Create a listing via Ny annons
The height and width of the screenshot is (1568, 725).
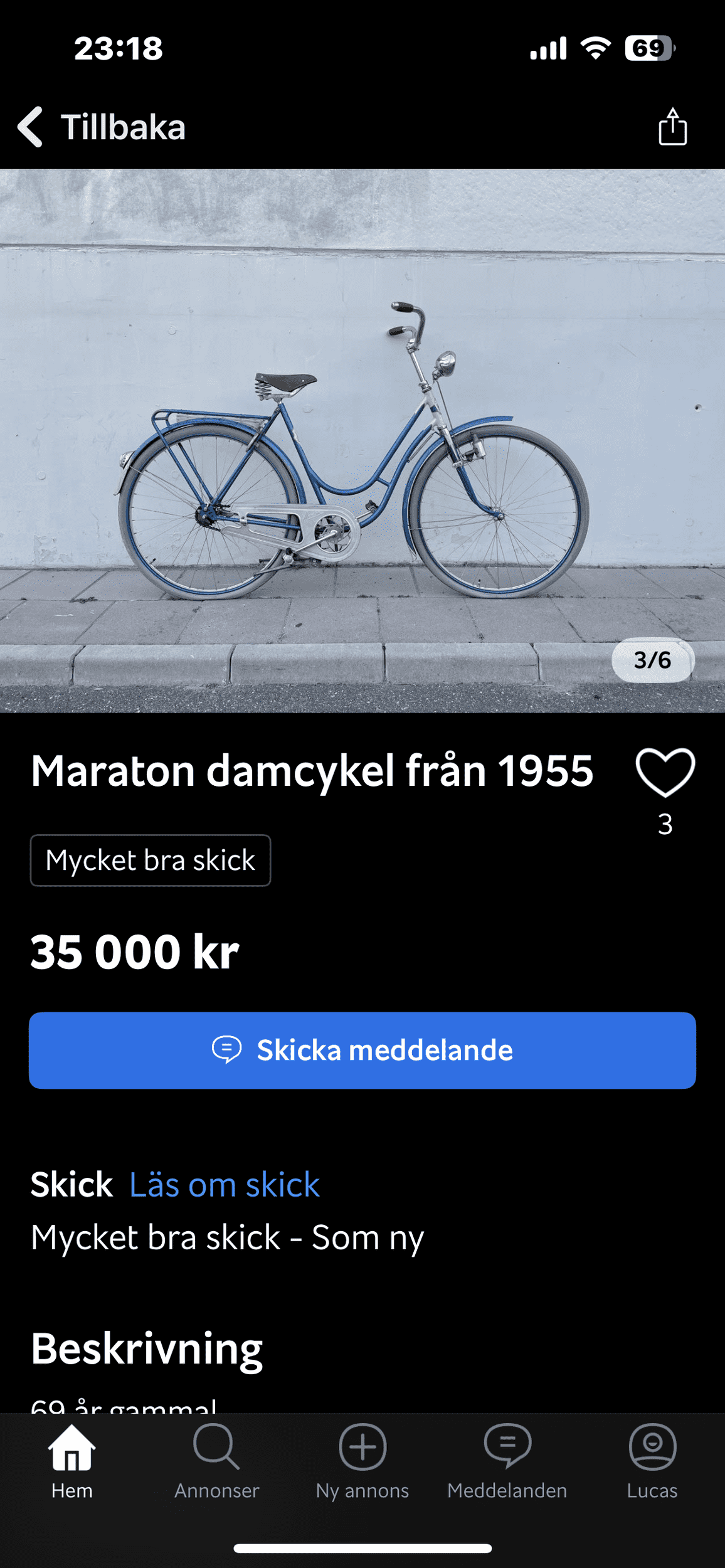coord(362,1461)
